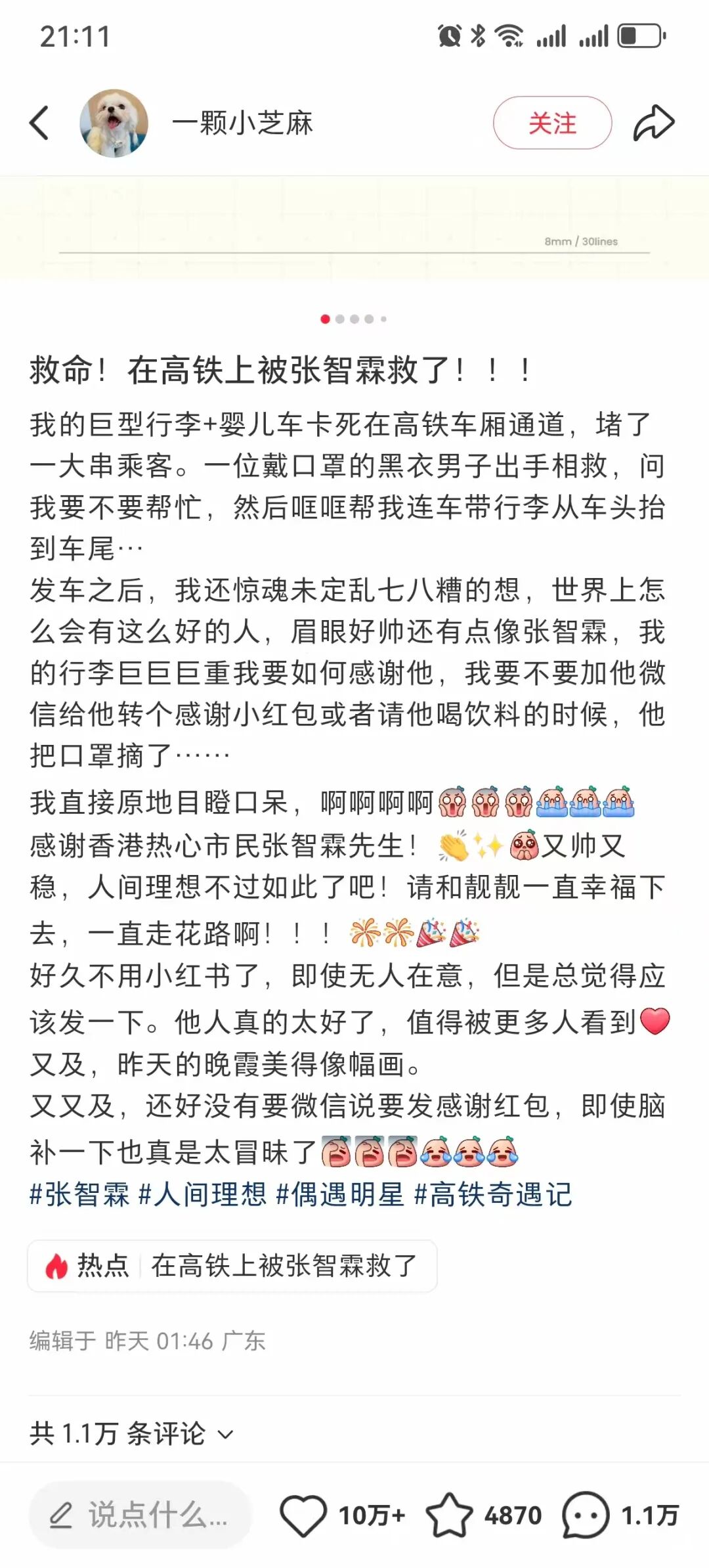
Task: Expand the 共1.1万条评论 sort dropdown
Action: (x=225, y=1434)
